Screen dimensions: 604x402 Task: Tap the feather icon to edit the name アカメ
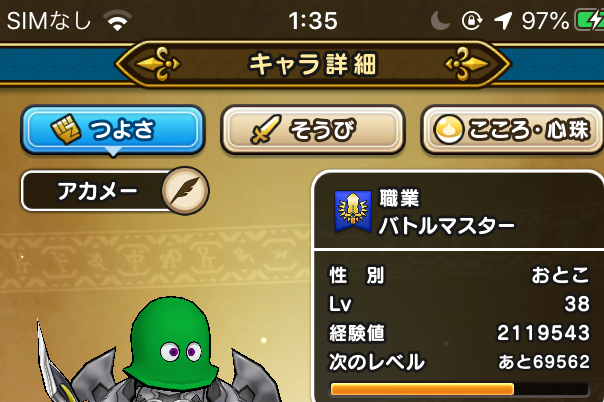(183, 188)
